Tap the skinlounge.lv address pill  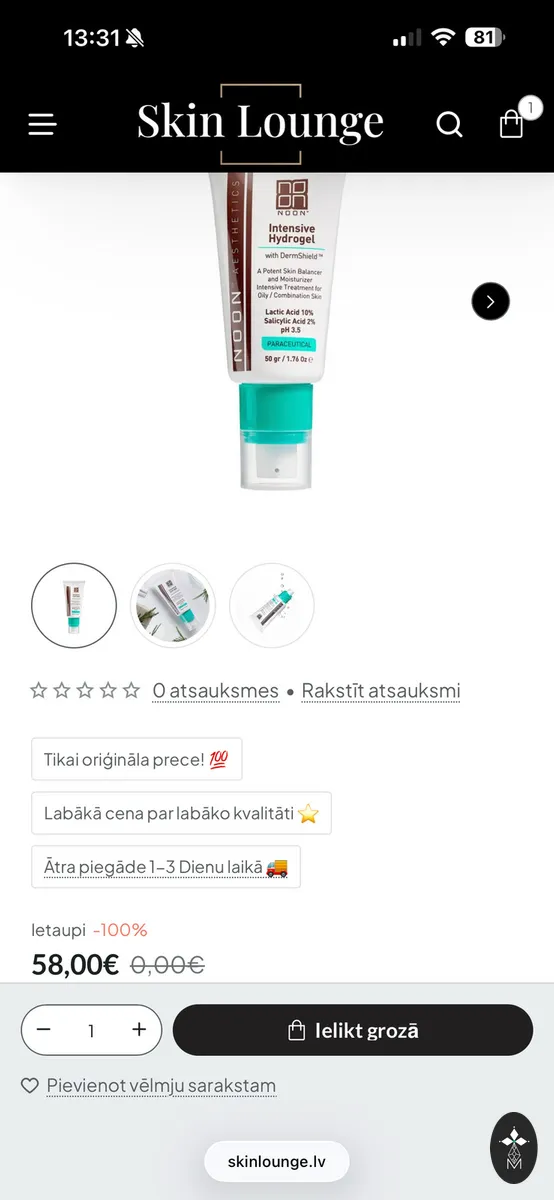tap(277, 1162)
